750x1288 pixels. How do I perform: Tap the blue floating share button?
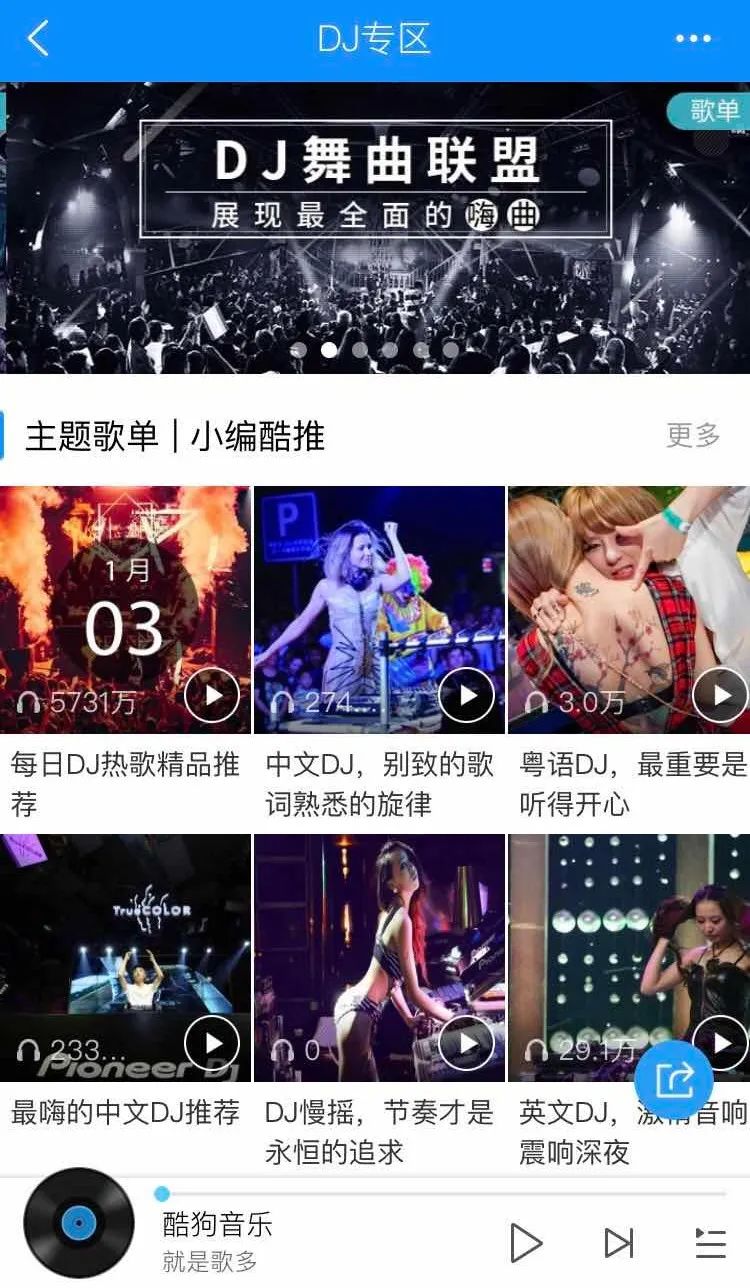674,1079
